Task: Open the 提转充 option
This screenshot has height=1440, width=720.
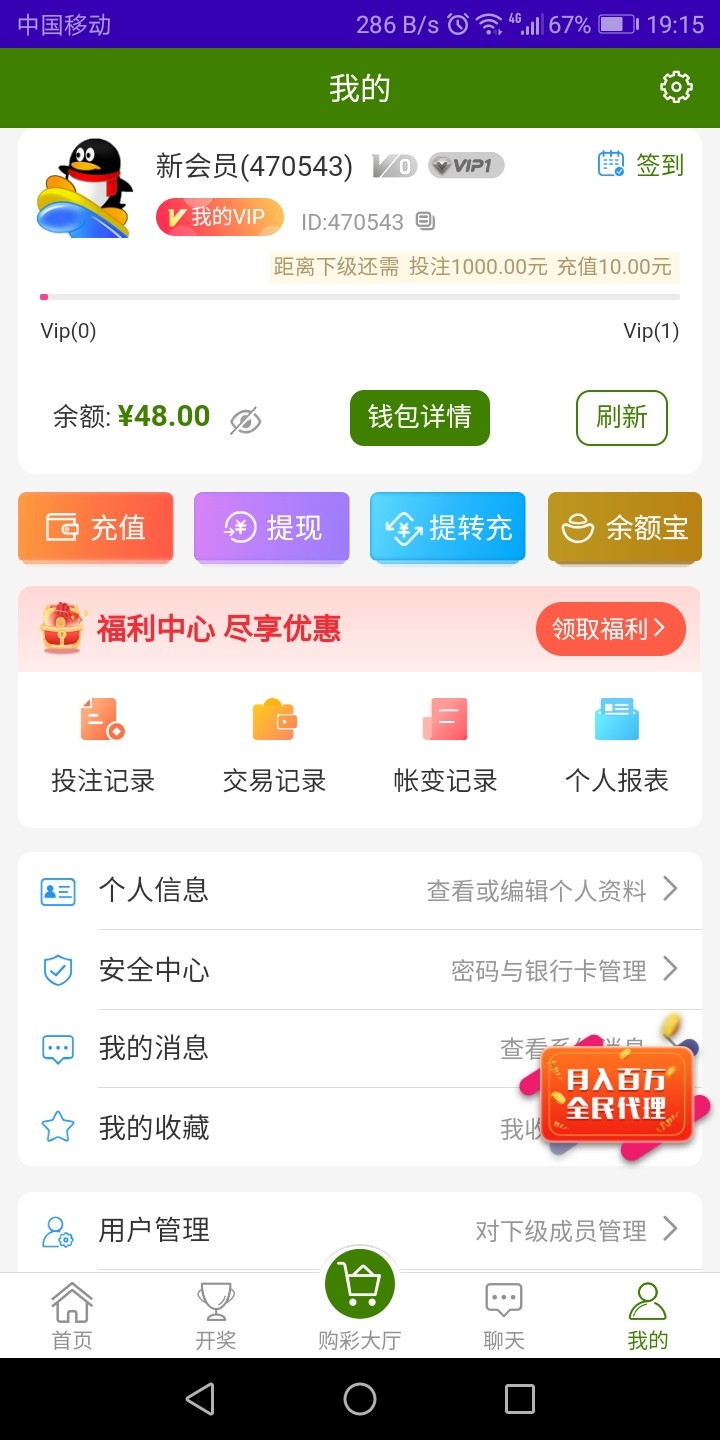Action: (447, 527)
